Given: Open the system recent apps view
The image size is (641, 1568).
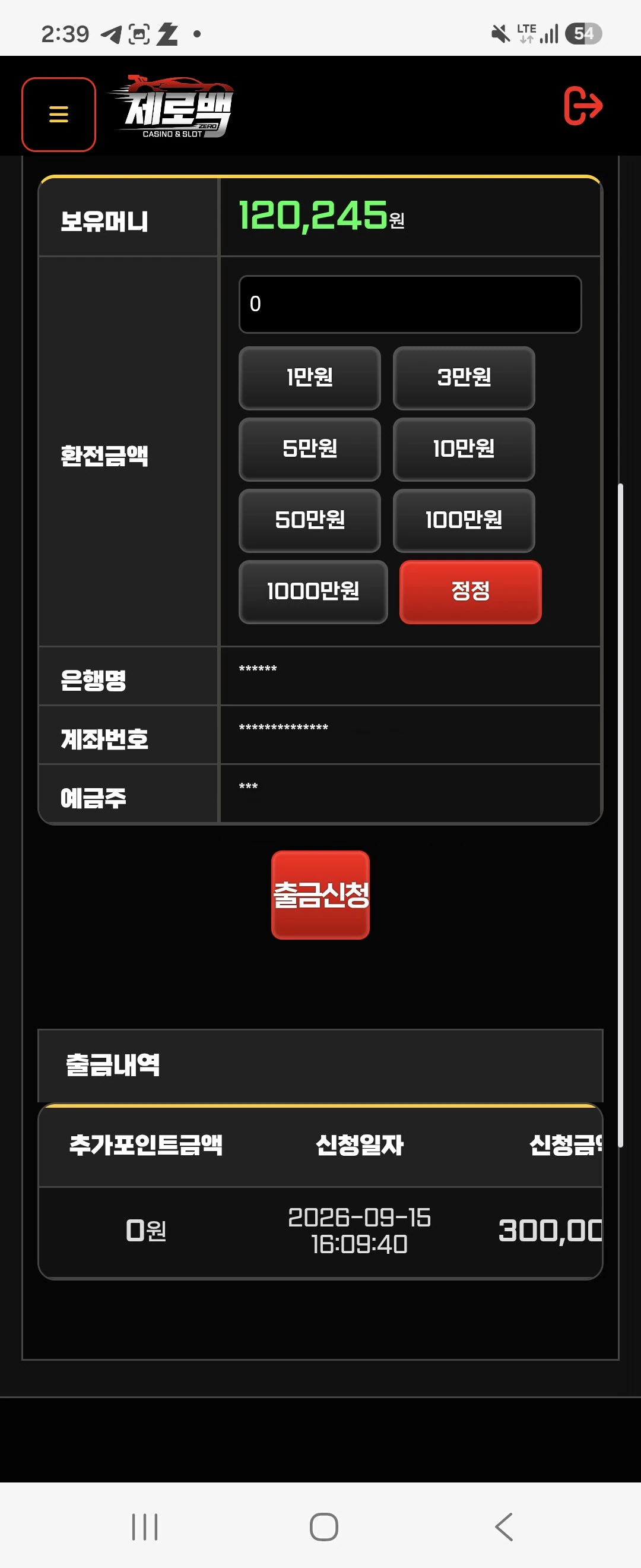Looking at the screenshot, I should pos(145,1526).
